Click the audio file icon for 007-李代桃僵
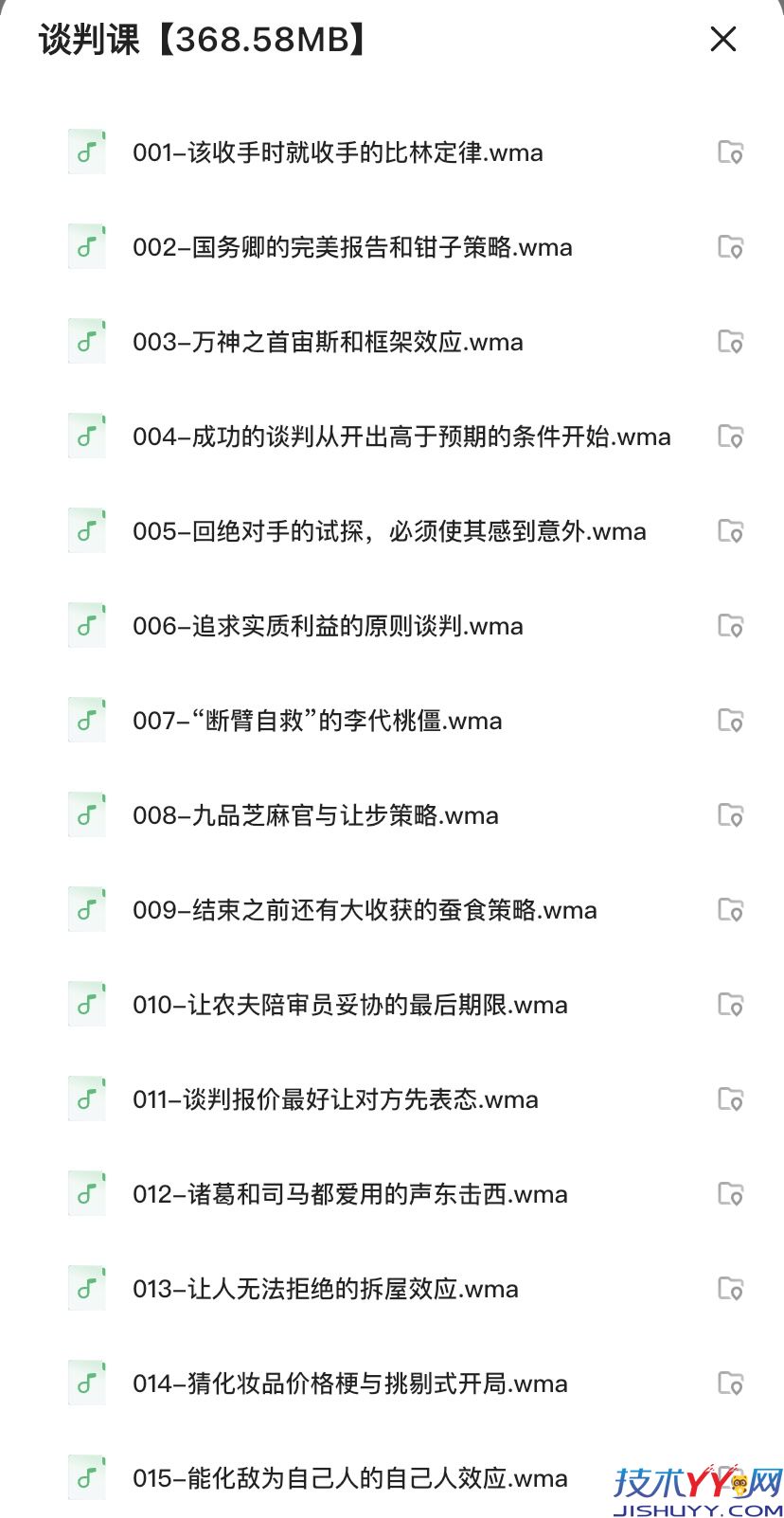784x1518 pixels. [86, 720]
